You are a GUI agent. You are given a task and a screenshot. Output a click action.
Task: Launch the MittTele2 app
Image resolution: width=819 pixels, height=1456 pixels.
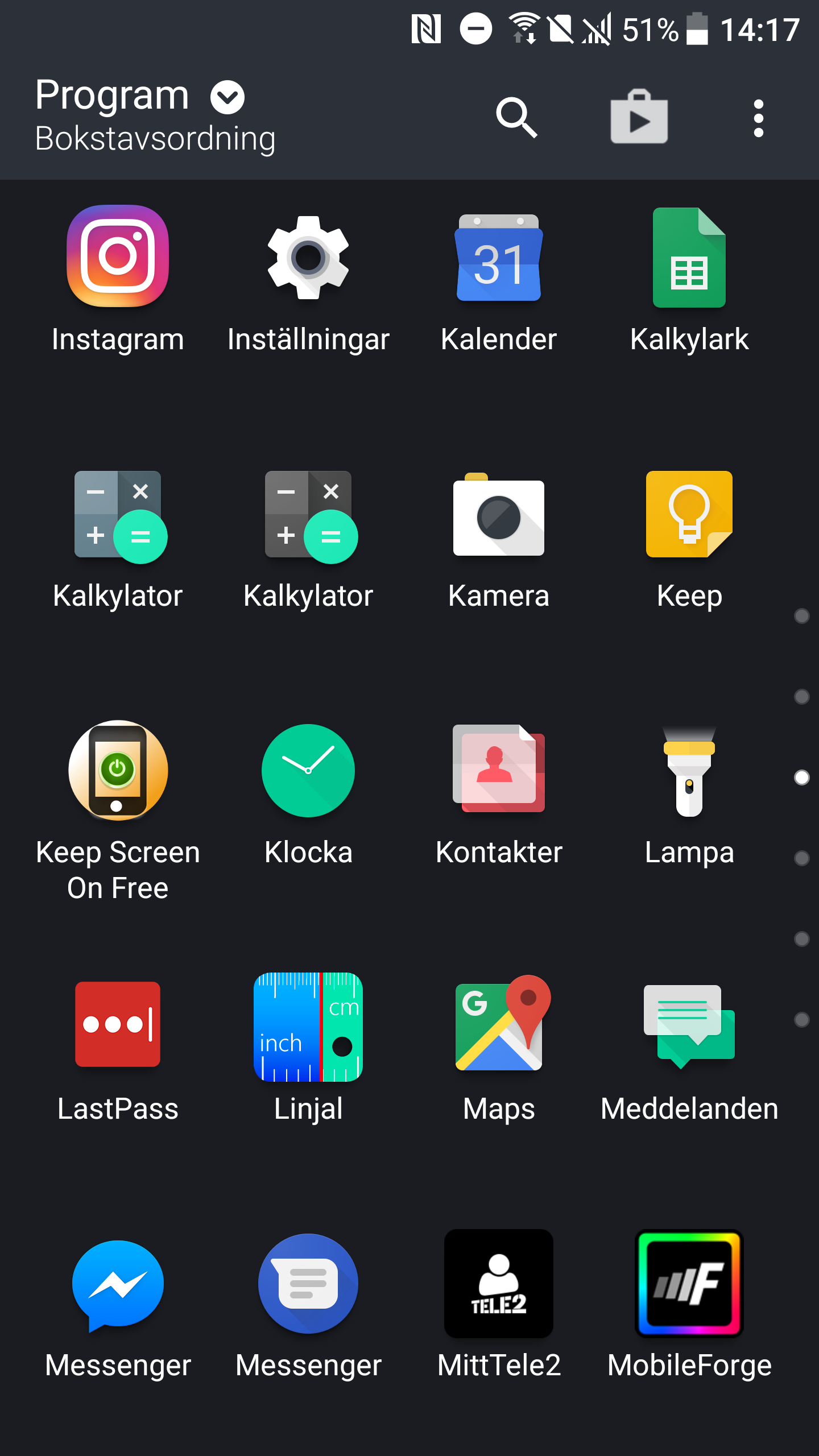499,1284
